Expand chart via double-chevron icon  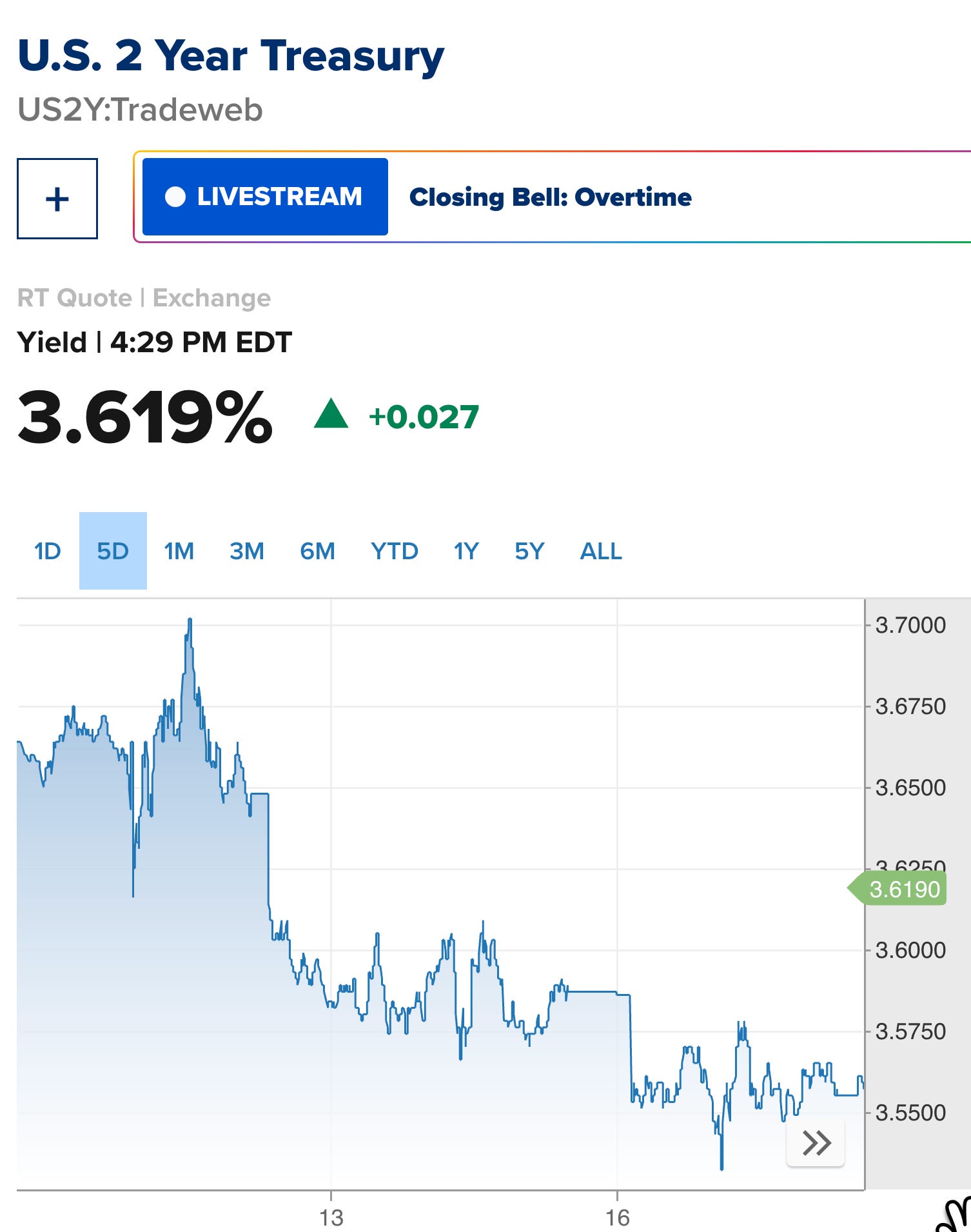[x=815, y=1143]
